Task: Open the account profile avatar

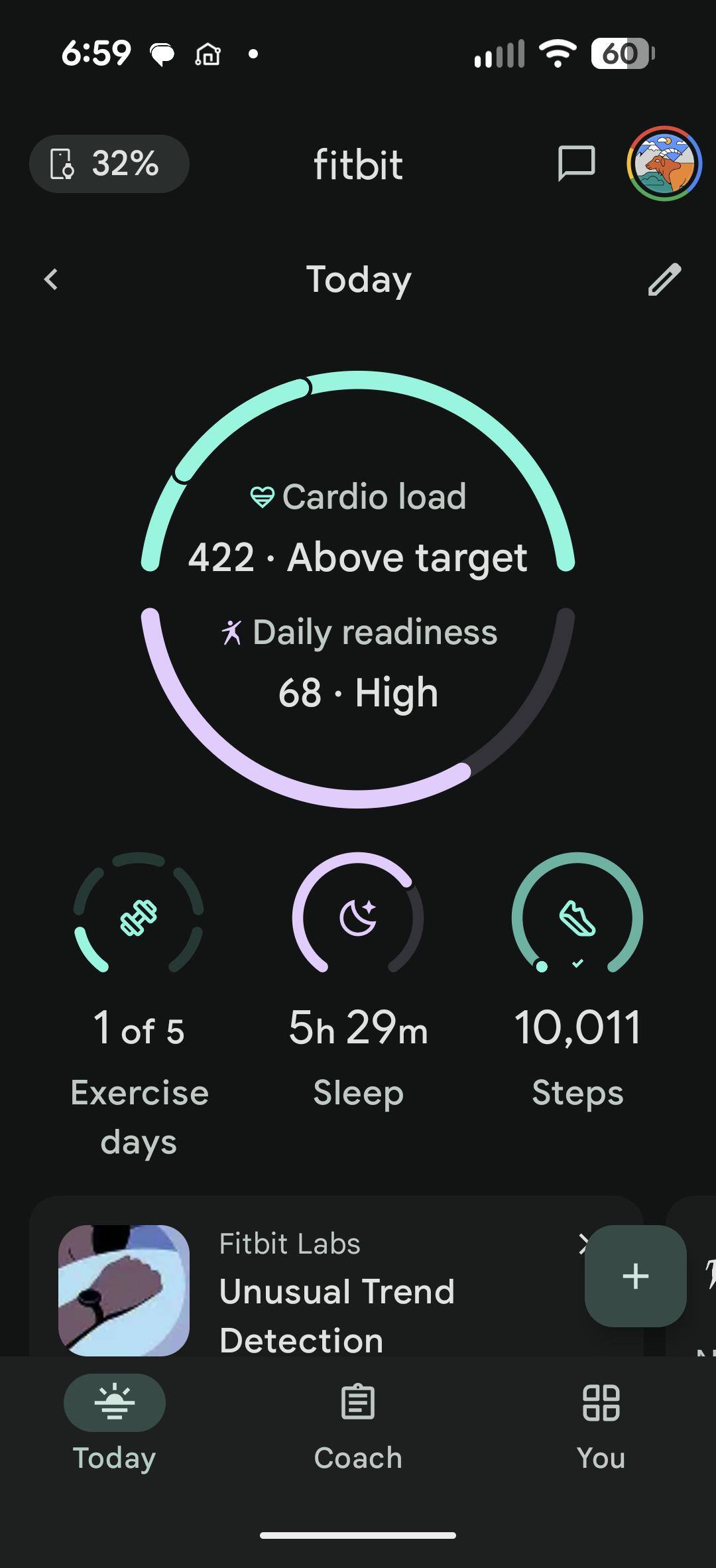Action: click(x=664, y=163)
